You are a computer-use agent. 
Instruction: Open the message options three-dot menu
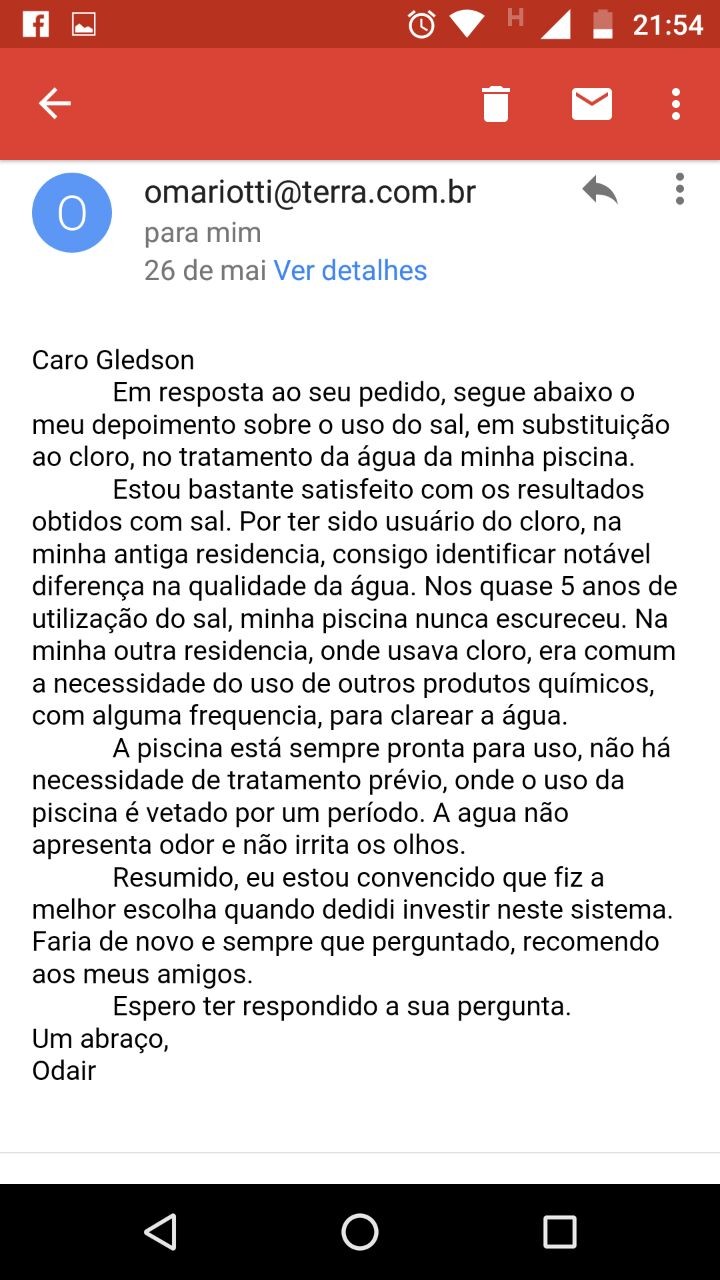(x=680, y=189)
